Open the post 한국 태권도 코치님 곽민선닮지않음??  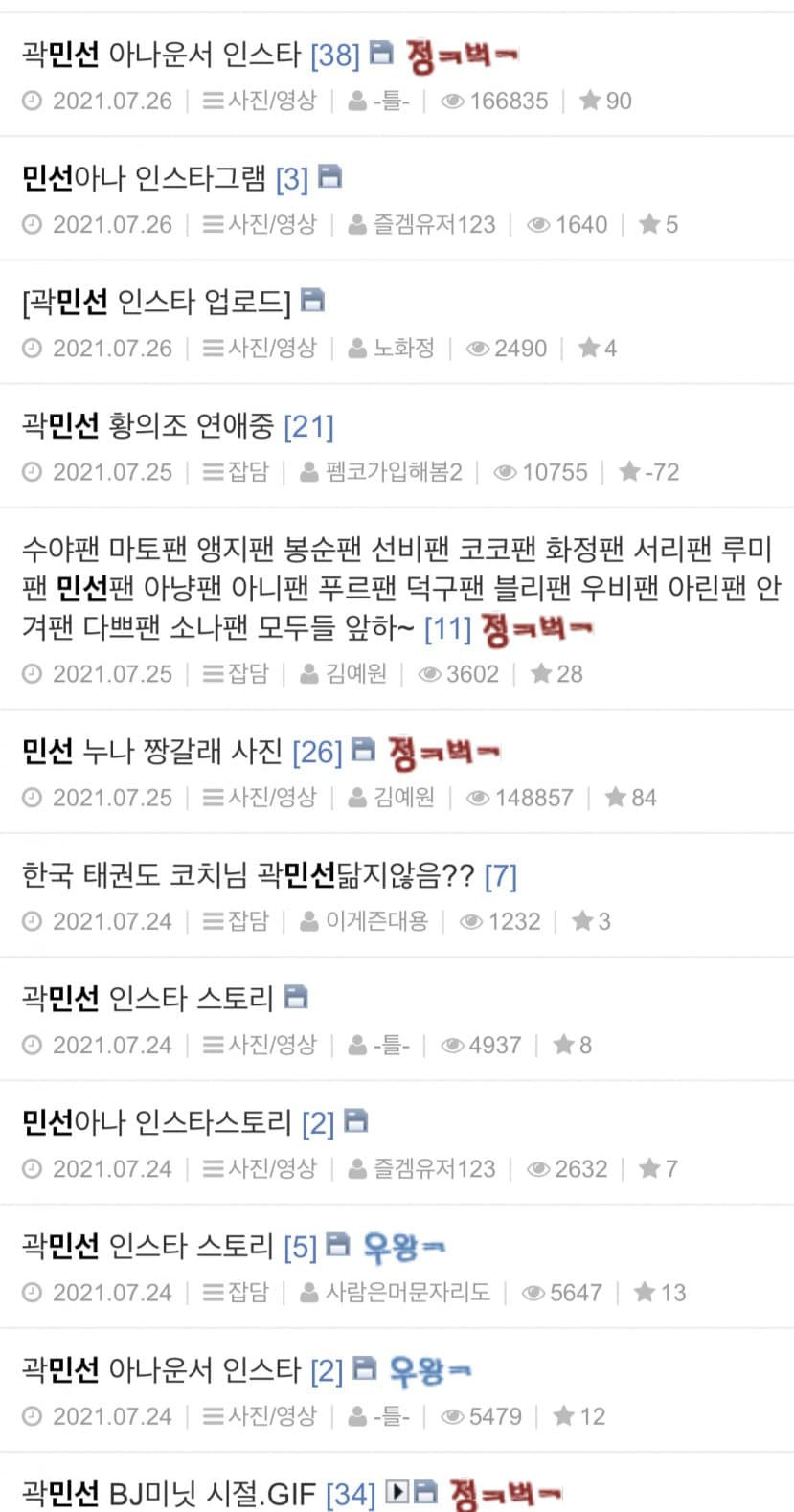tap(247, 875)
